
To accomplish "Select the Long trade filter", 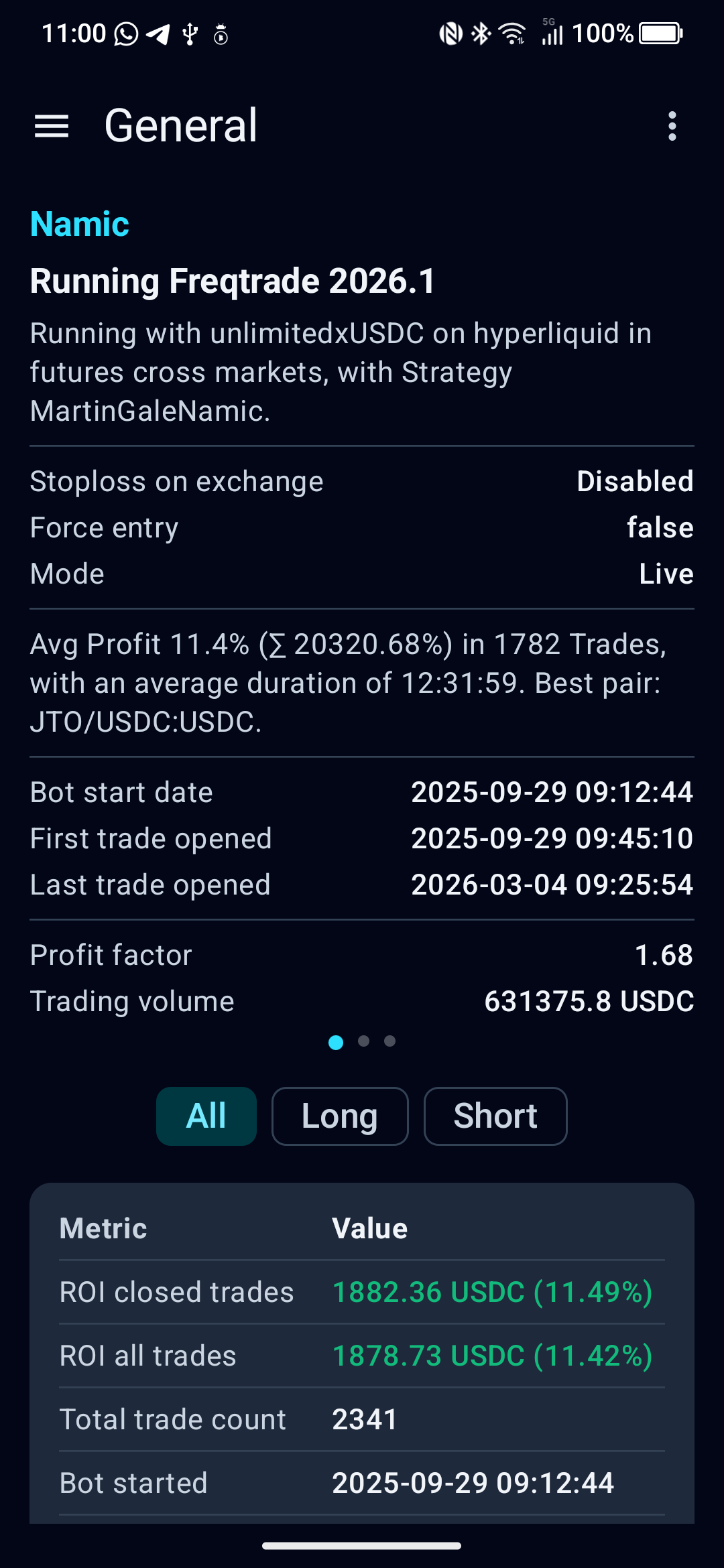I will pyautogui.click(x=339, y=1116).
